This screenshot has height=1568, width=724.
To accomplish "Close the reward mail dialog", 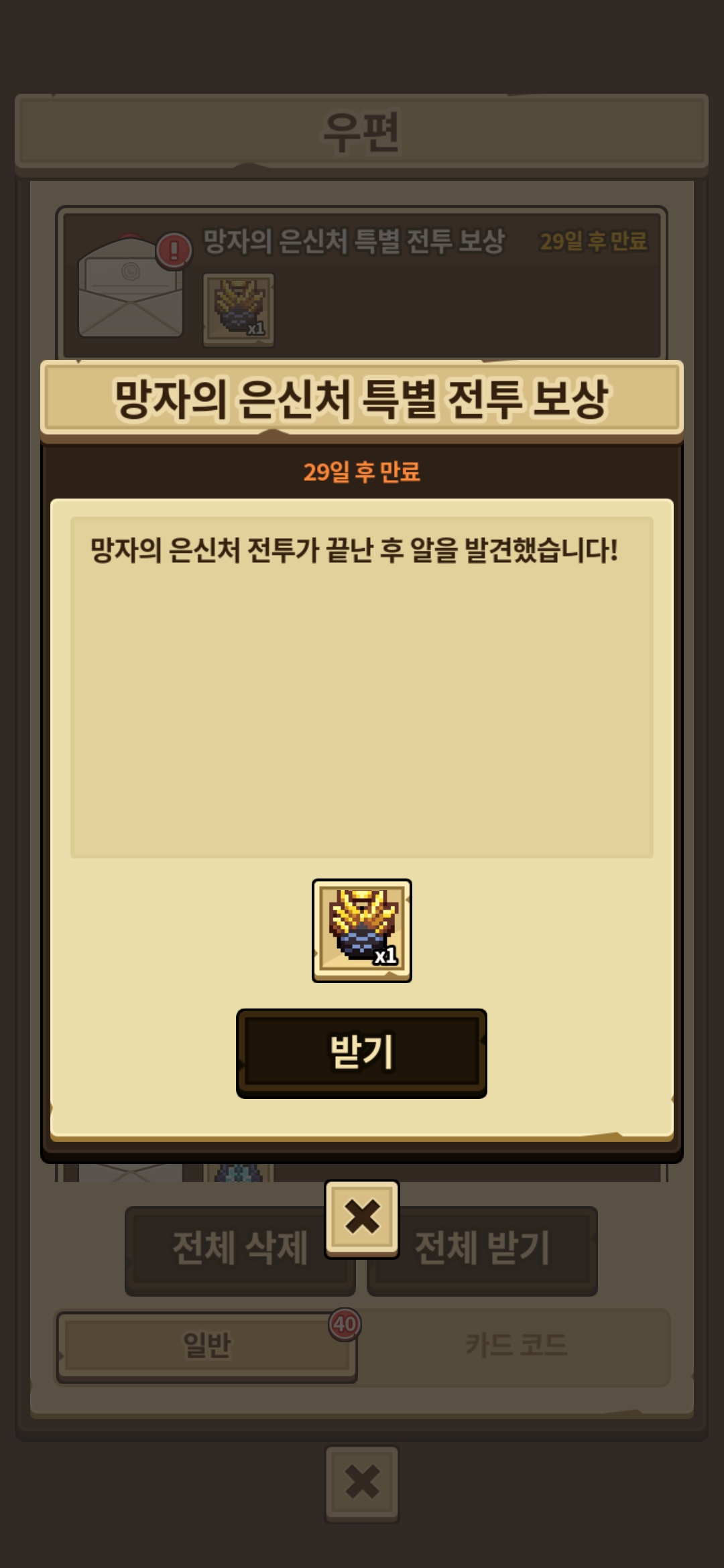I will [362, 1219].
